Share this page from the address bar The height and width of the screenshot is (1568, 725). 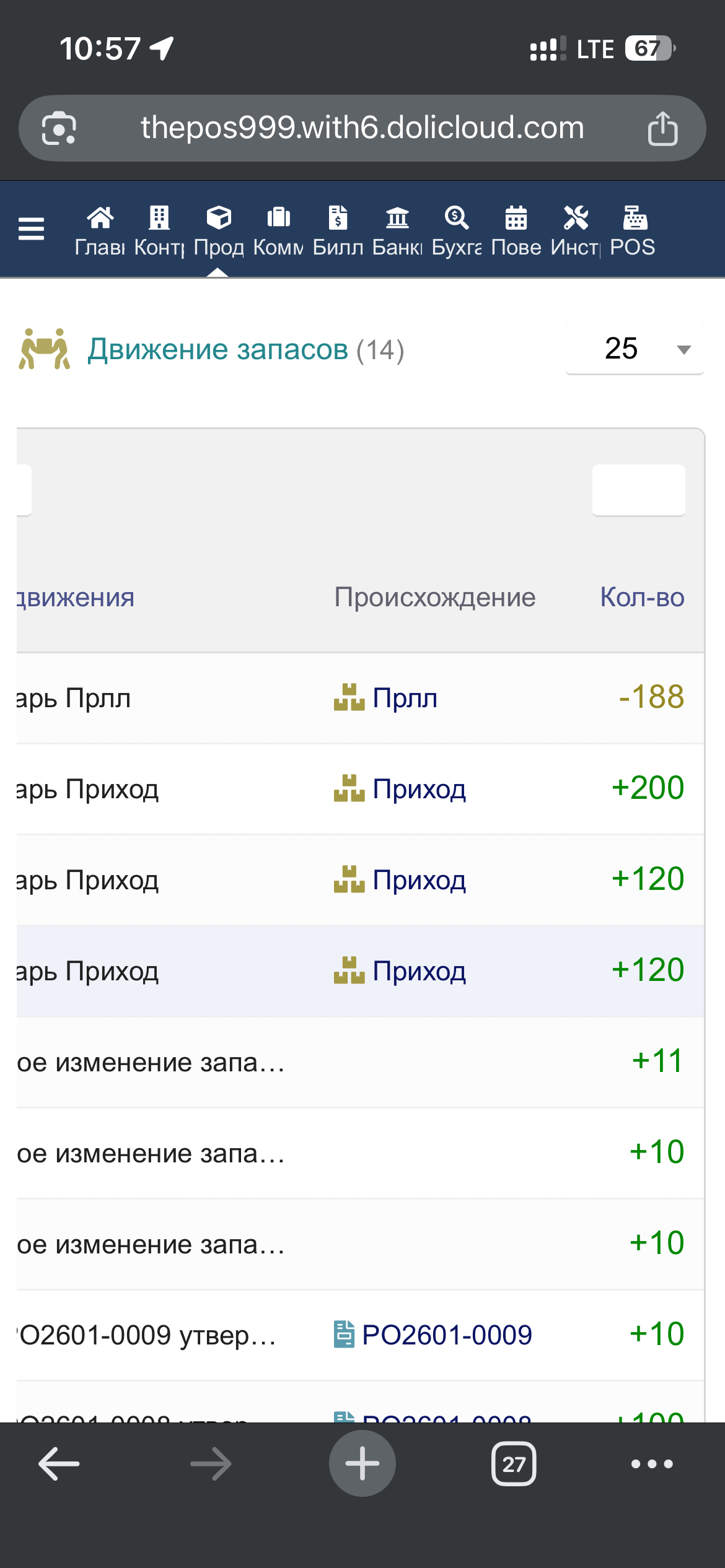(x=662, y=129)
